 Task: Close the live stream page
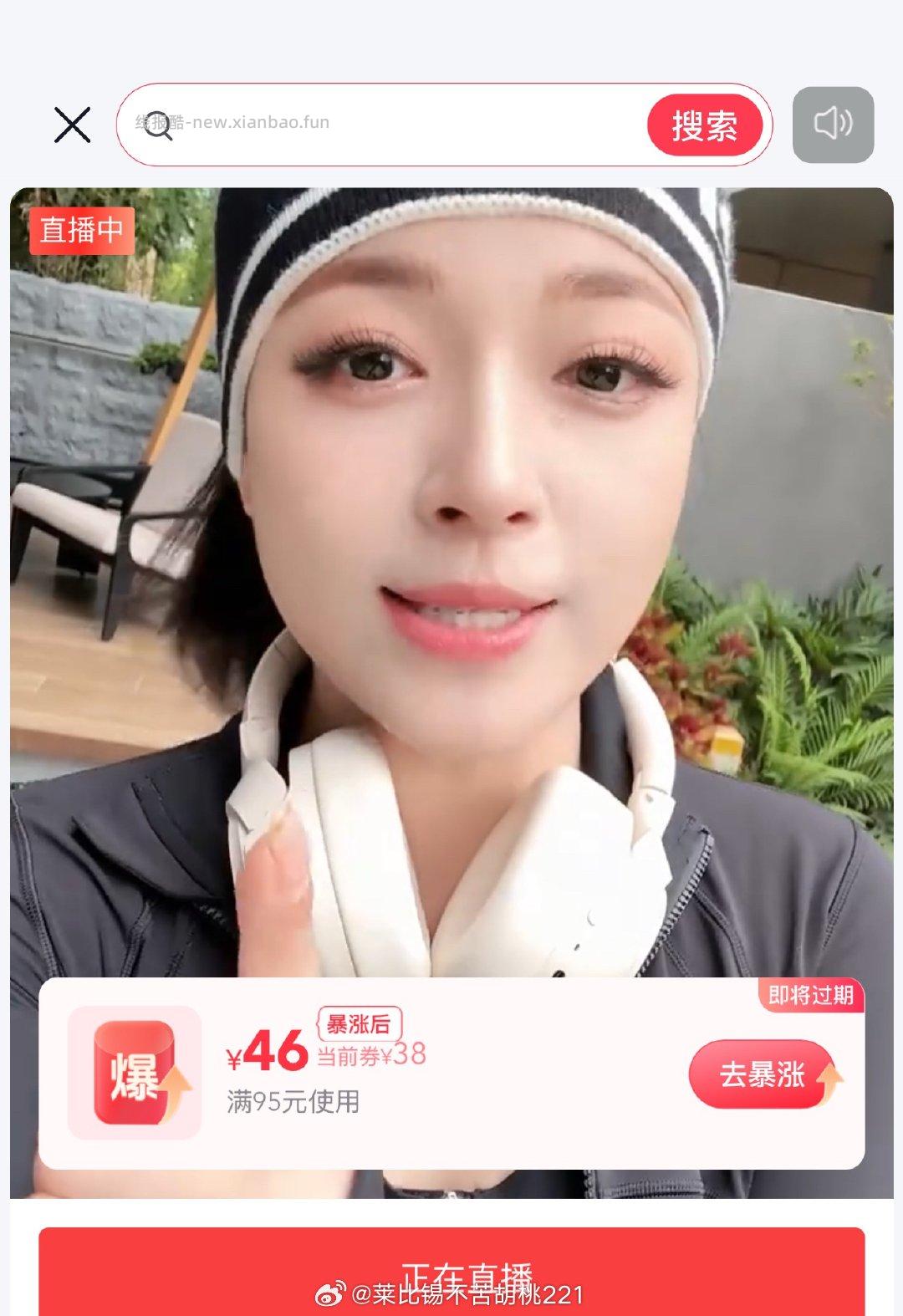point(72,125)
